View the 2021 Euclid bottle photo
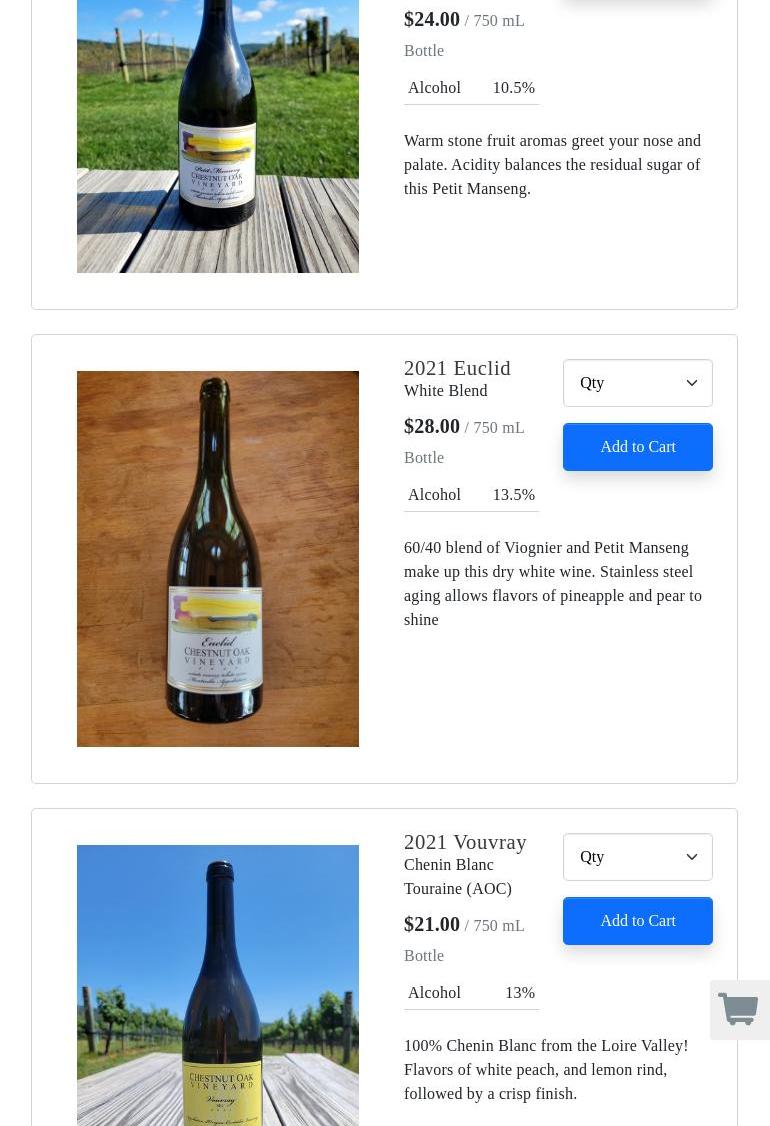This screenshot has width=770, height=1126. tap(218, 559)
